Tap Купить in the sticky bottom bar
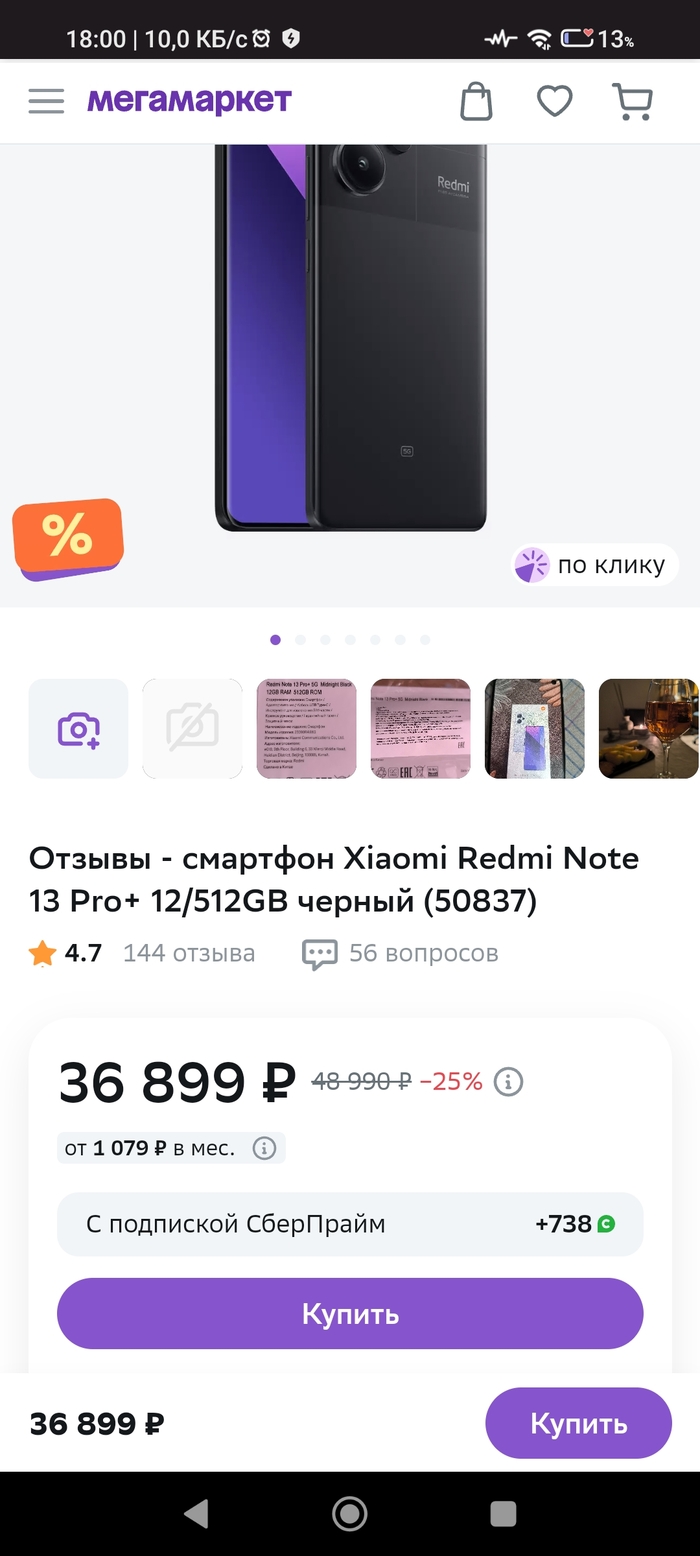The height and width of the screenshot is (1556, 700). (578, 1423)
